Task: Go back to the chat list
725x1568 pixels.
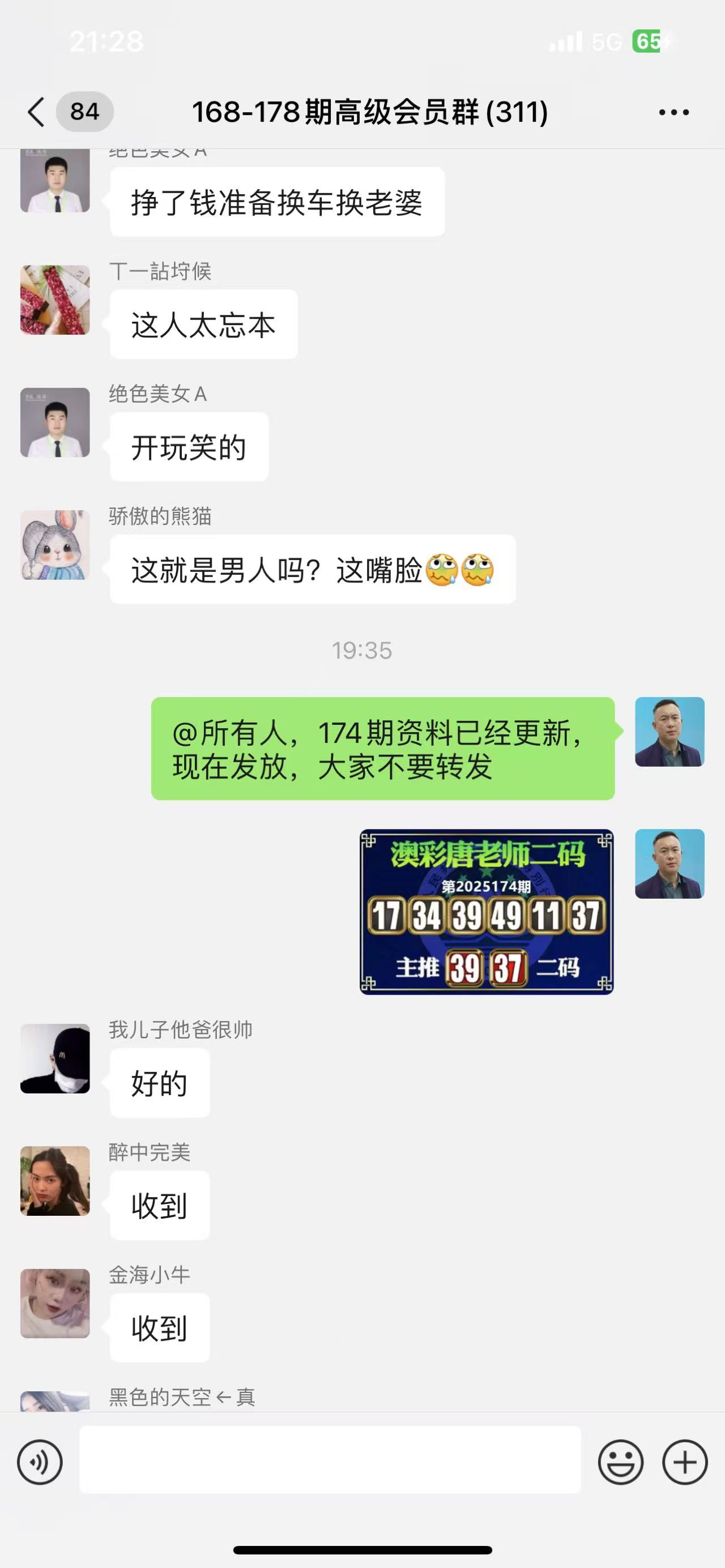Action: (36, 112)
